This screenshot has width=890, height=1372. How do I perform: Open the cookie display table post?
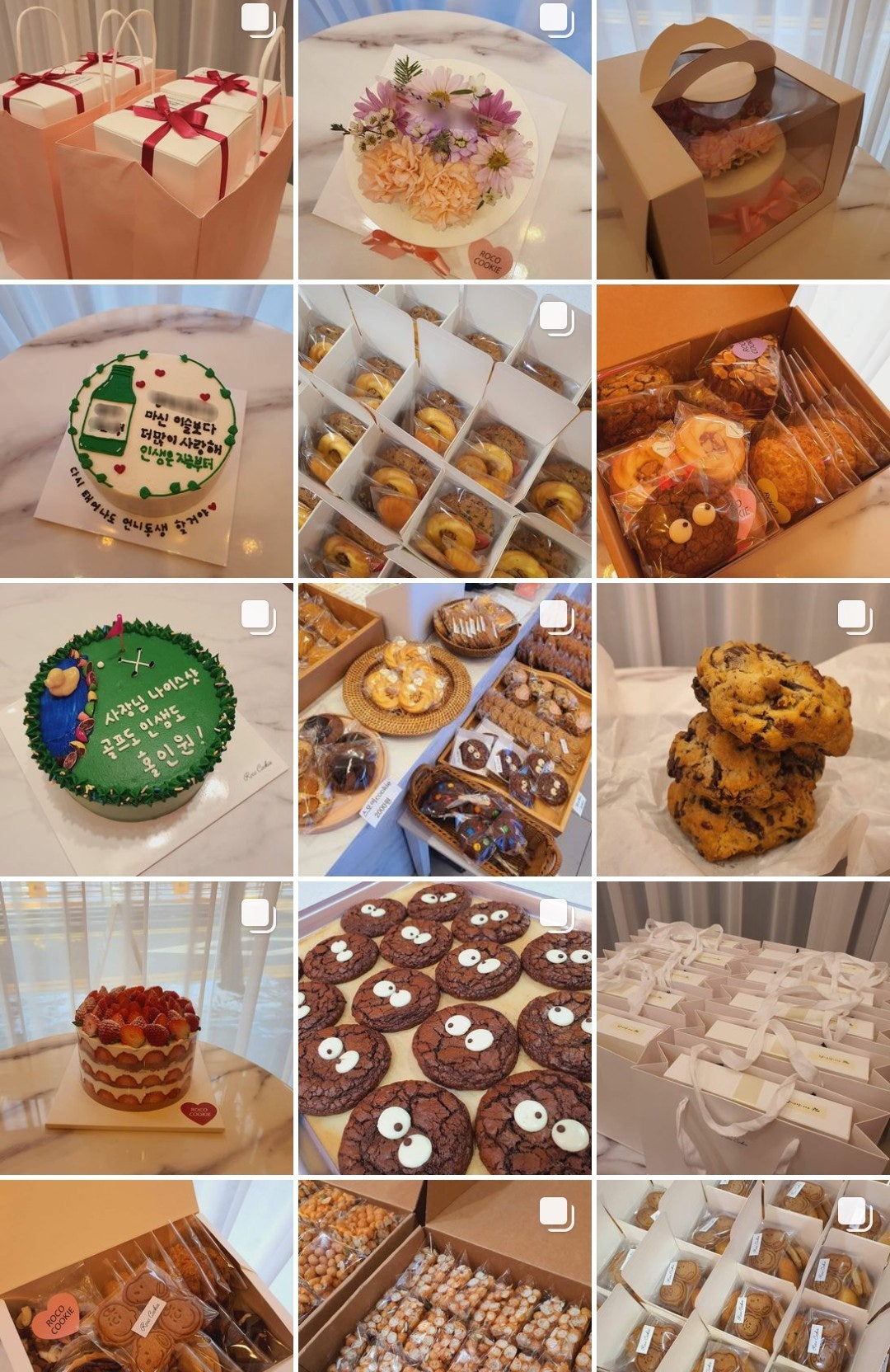[444, 729]
